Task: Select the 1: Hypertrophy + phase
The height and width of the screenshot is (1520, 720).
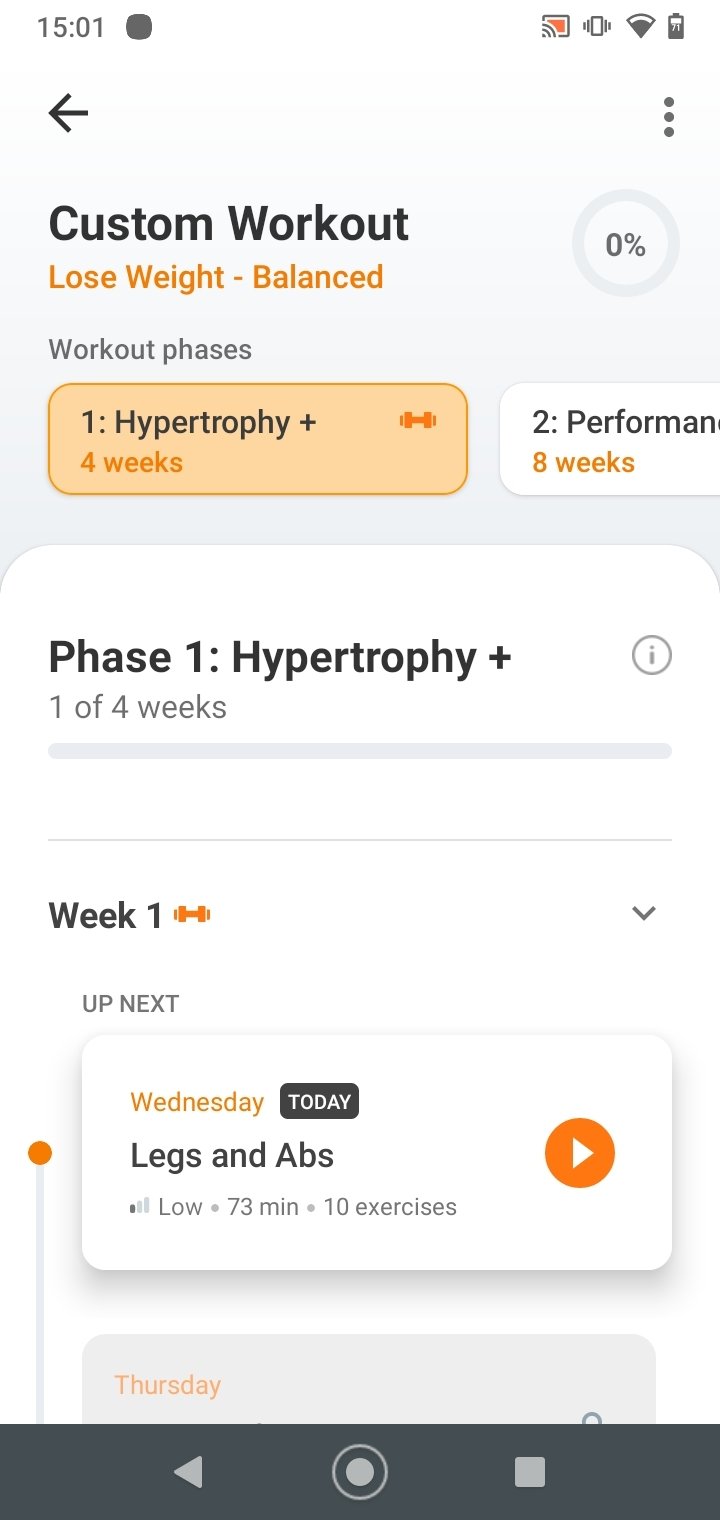Action: (258, 439)
